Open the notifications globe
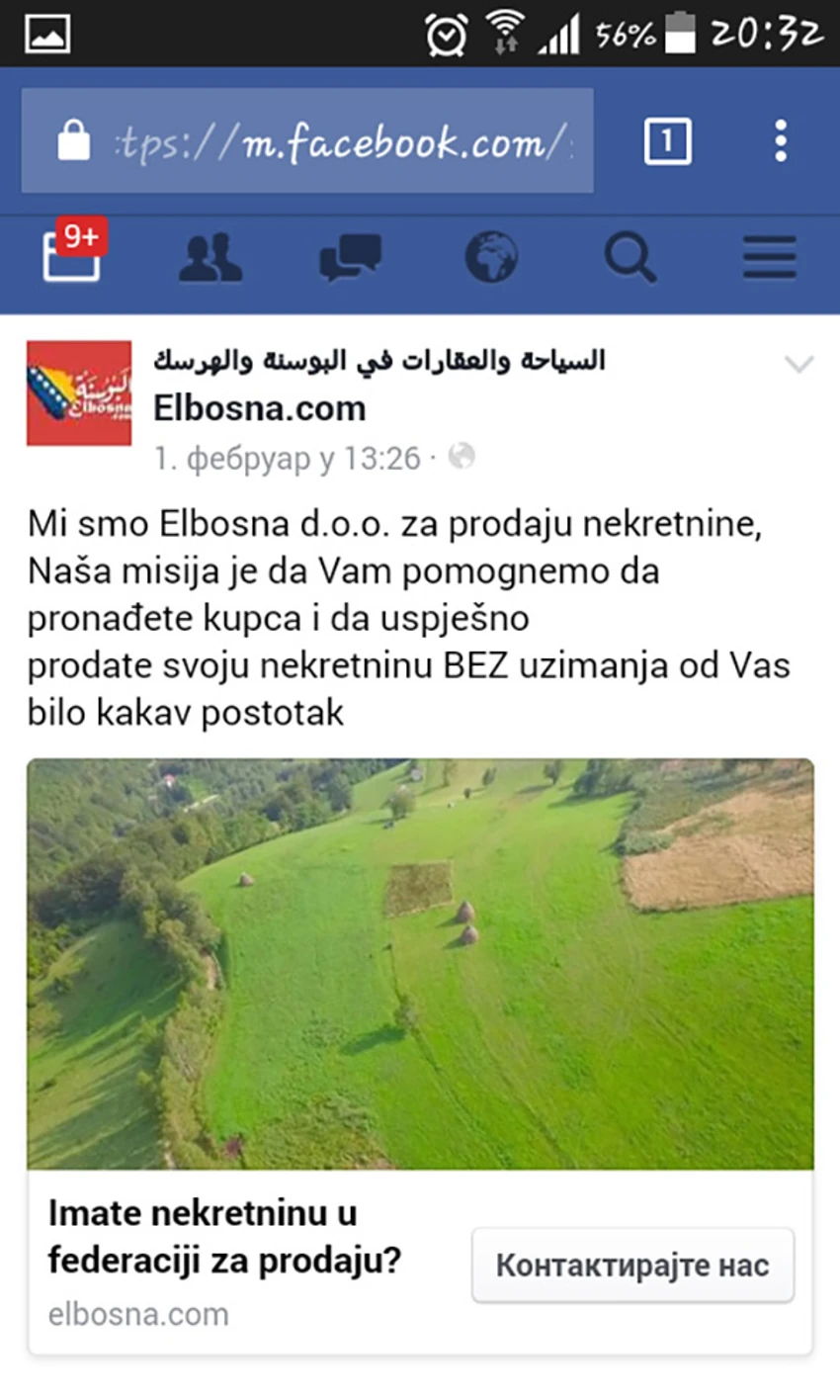This screenshot has height=1400, width=840. pyautogui.click(x=491, y=257)
